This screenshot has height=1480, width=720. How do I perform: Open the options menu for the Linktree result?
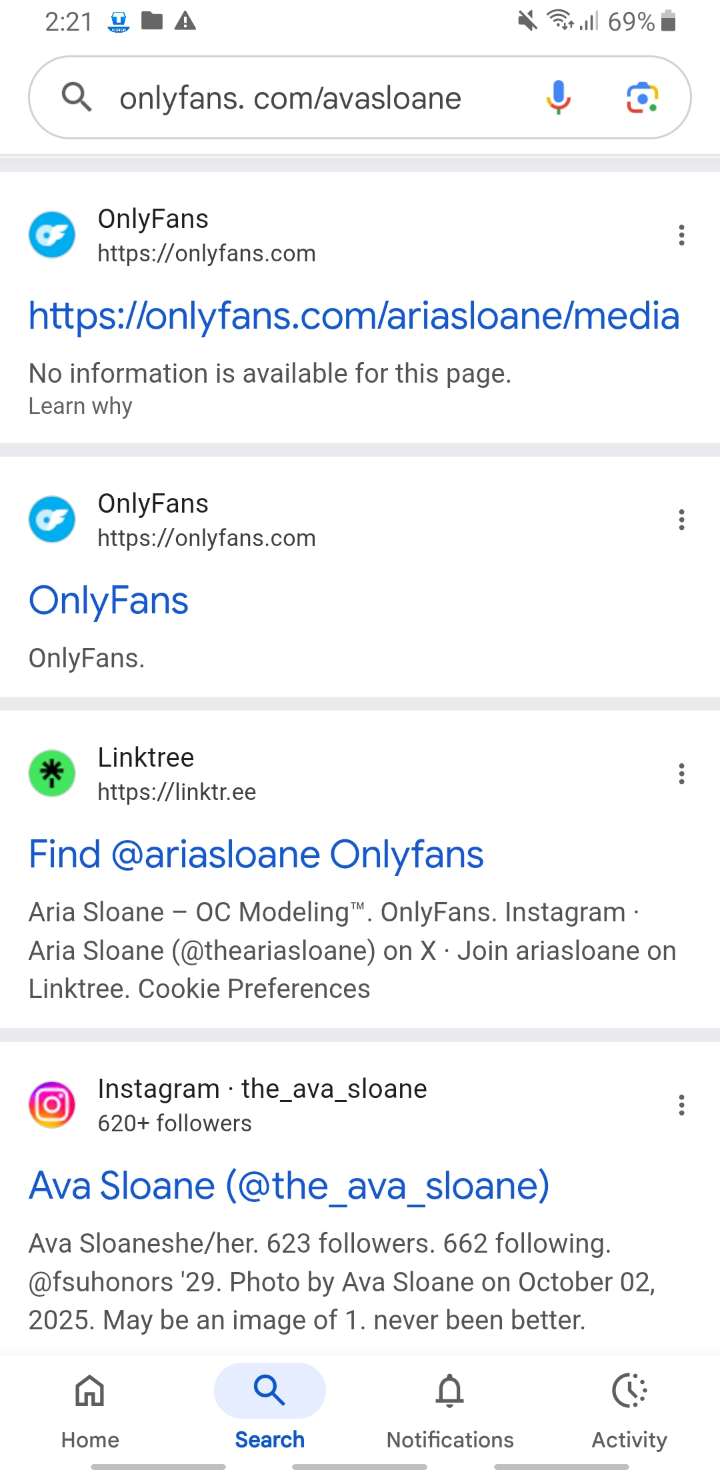click(x=681, y=773)
